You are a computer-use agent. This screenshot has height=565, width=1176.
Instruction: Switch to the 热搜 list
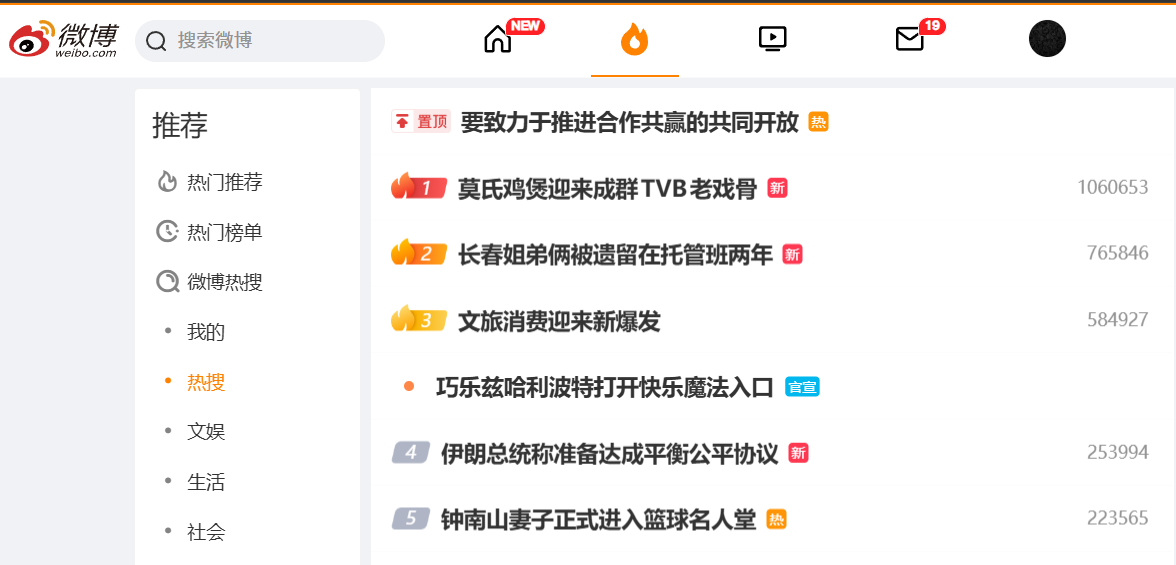click(206, 382)
